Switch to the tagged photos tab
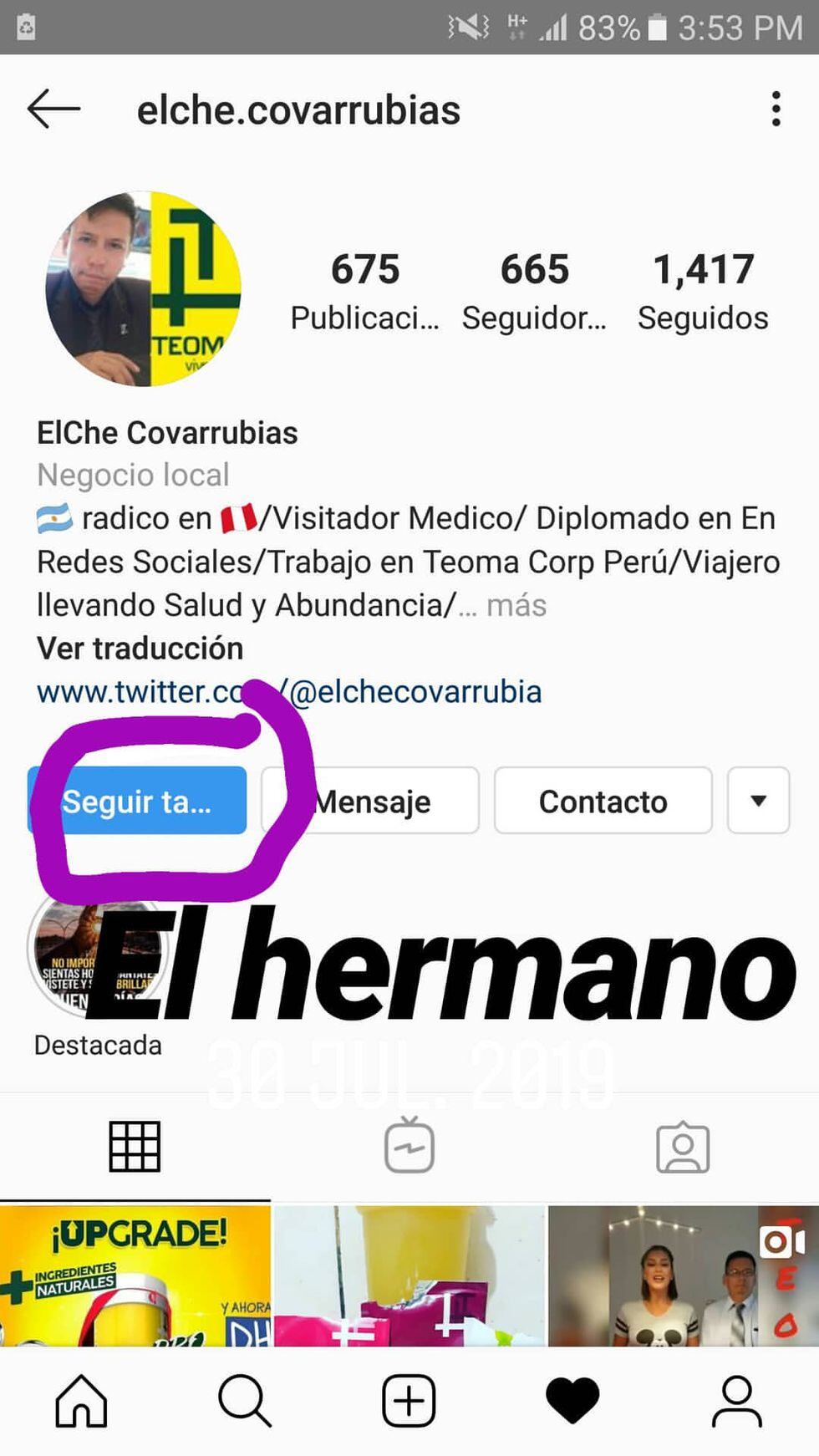 coord(683,1147)
